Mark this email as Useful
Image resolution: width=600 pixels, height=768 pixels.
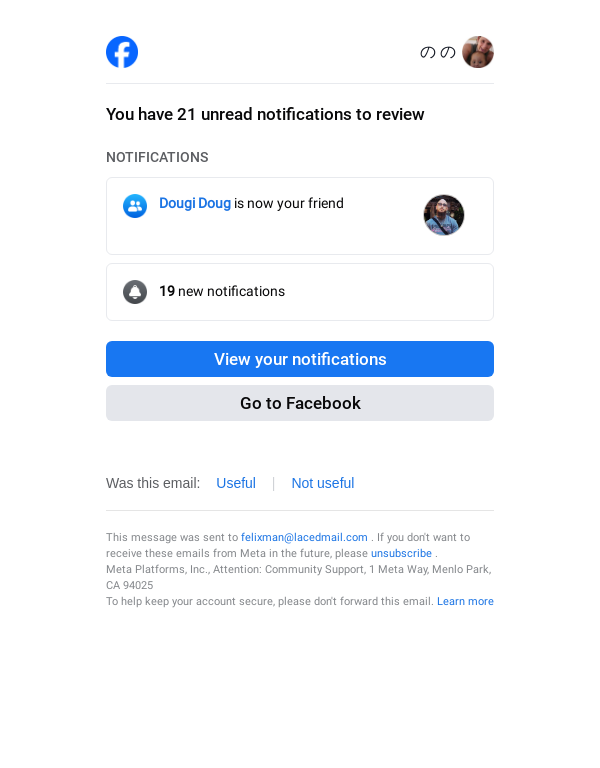click(x=236, y=483)
